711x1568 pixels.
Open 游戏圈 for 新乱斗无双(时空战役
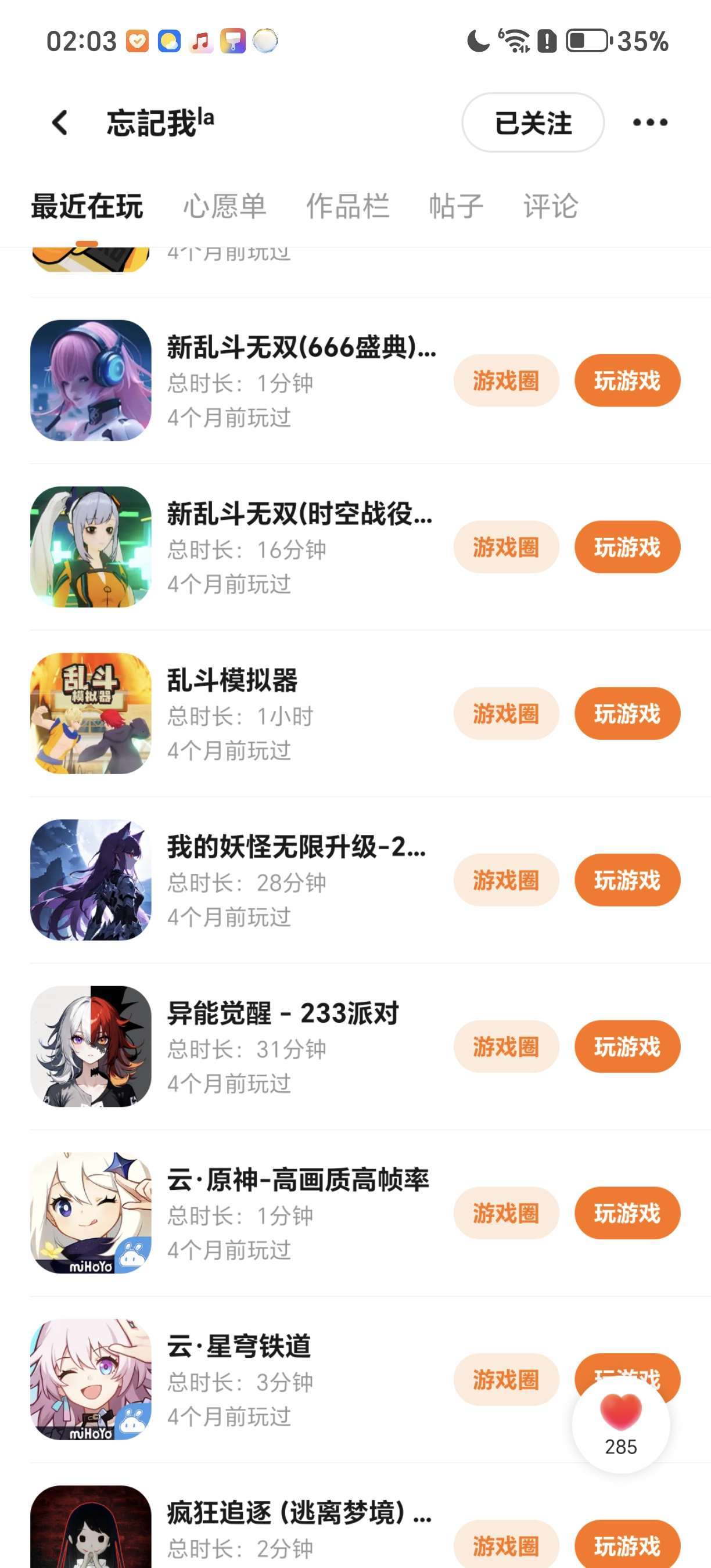tap(506, 546)
